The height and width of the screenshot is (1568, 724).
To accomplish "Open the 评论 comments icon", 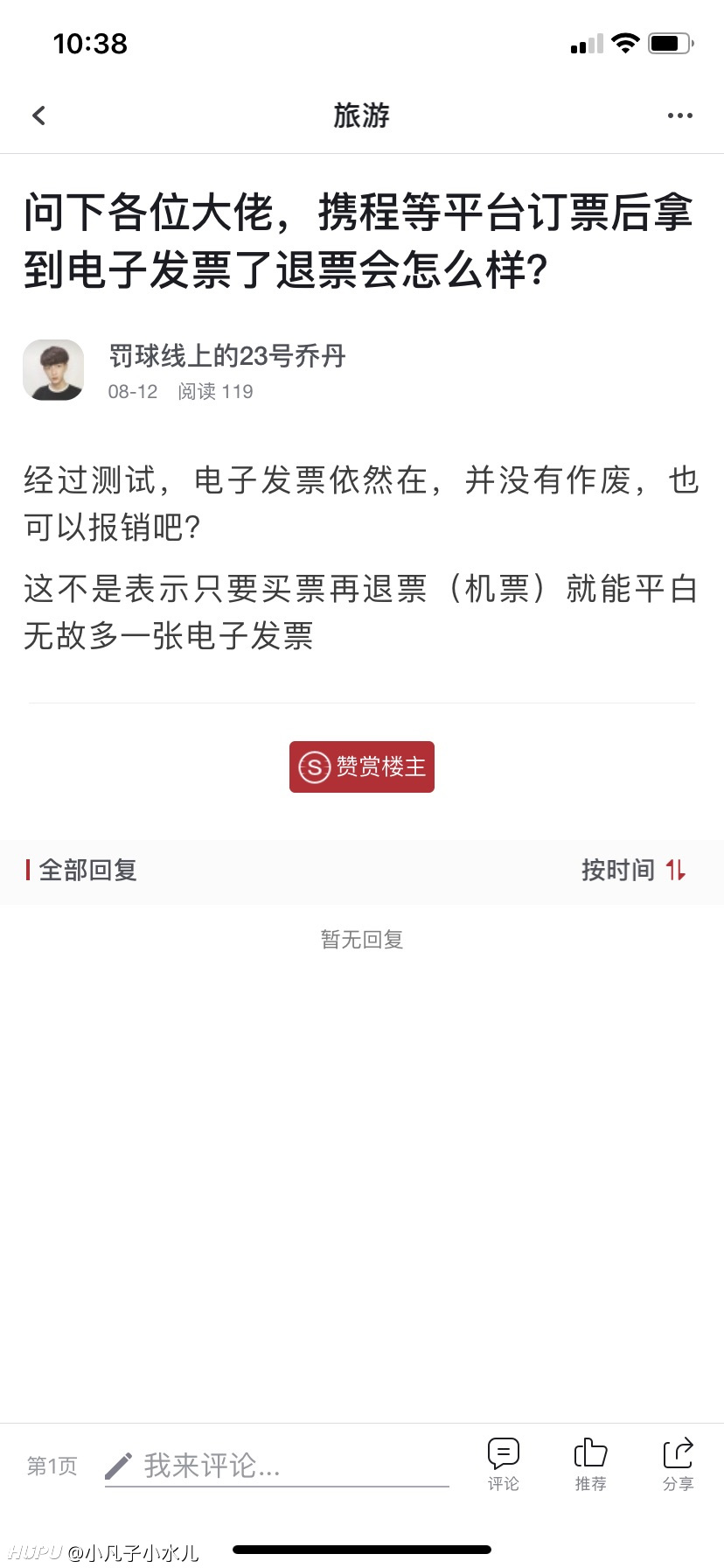I will click(x=504, y=1464).
